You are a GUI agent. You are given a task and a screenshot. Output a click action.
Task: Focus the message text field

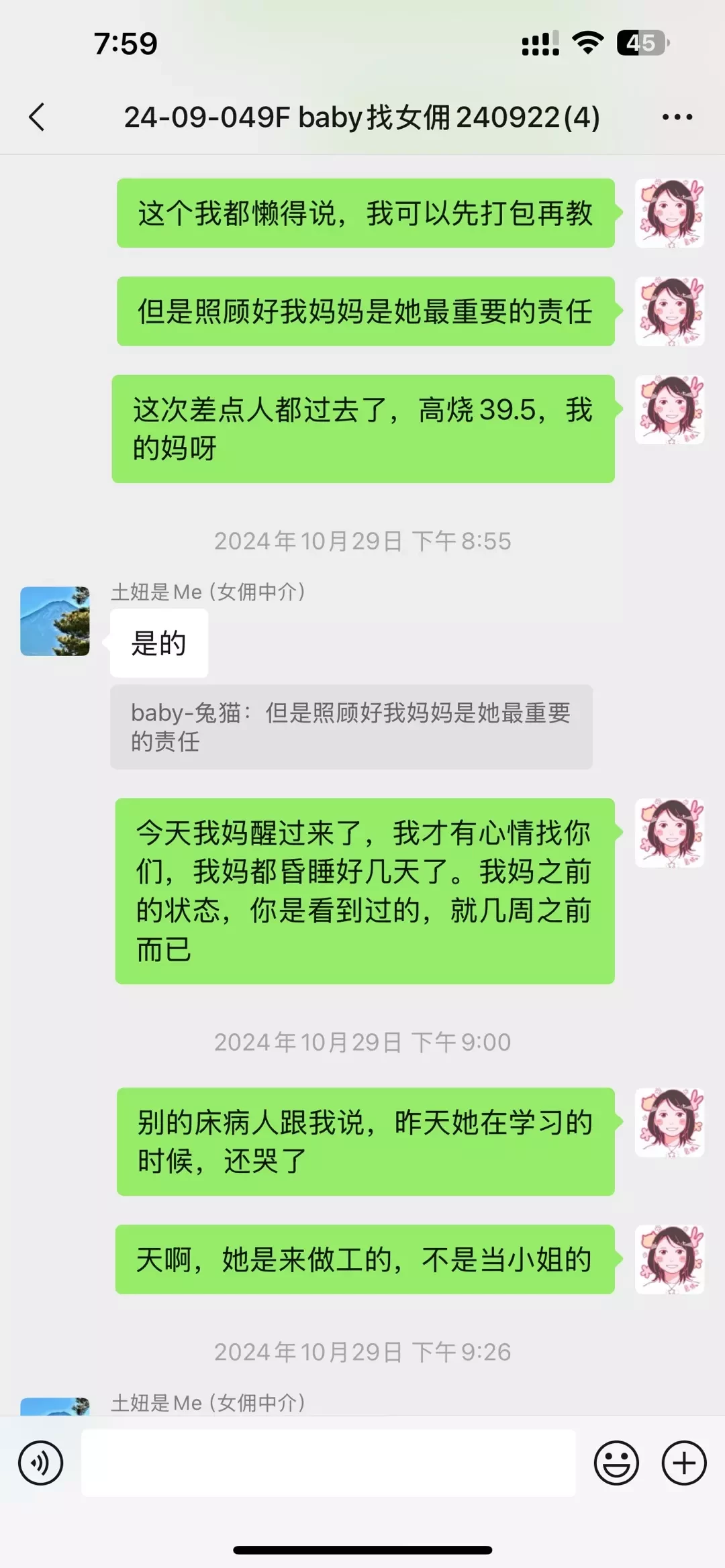click(328, 1463)
